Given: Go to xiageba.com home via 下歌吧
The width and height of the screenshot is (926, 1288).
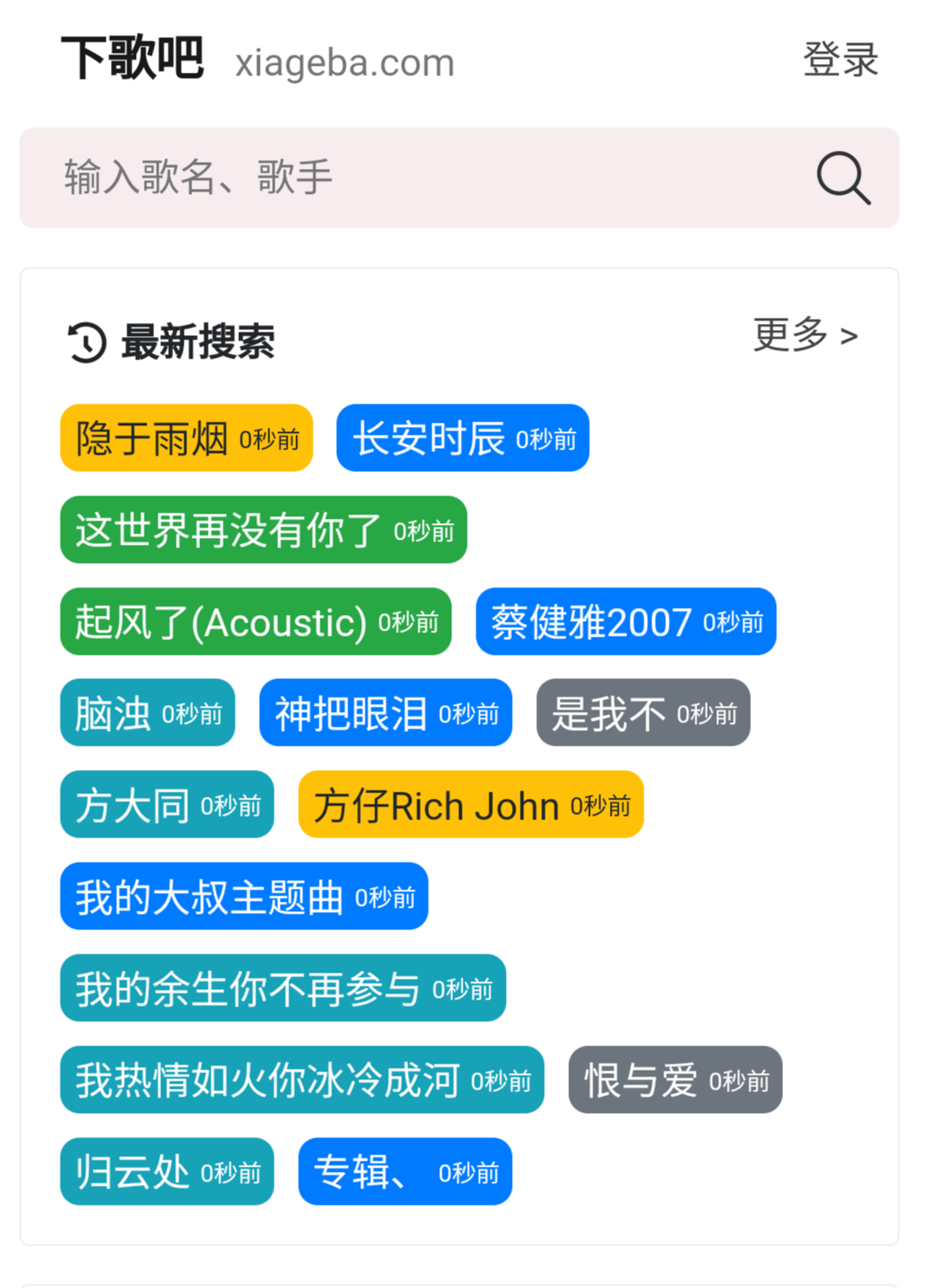Looking at the screenshot, I should click(x=133, y=59).
